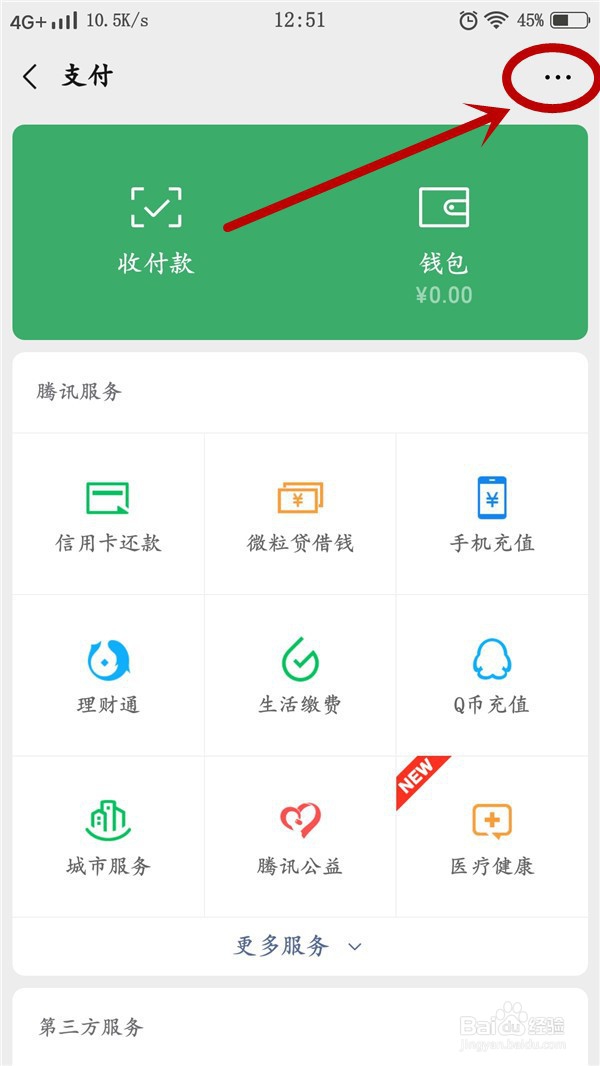This screenshot has width=600, height=1066.
Task: Open 理财通
Action: click(108, 676)
